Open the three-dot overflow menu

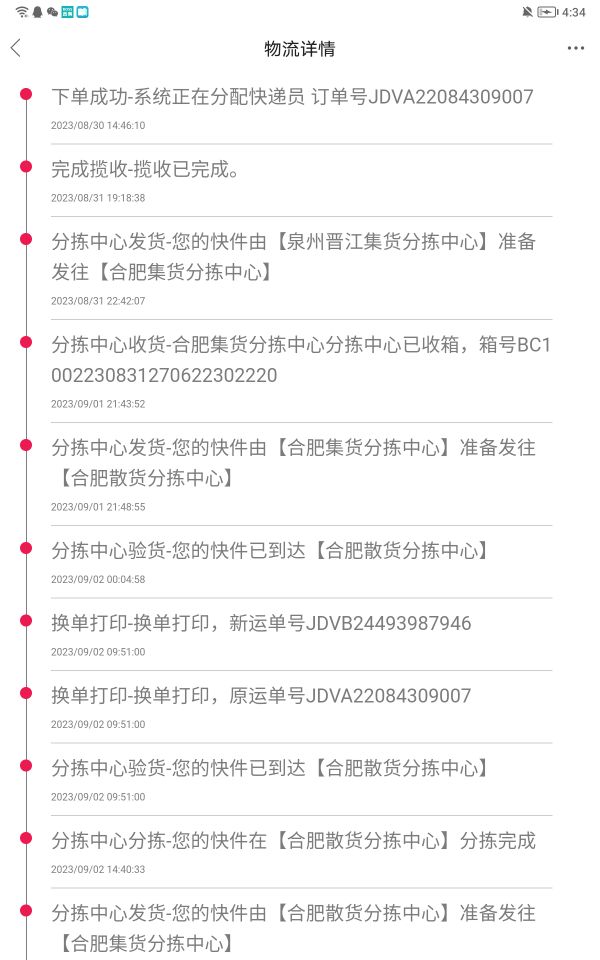576,48
